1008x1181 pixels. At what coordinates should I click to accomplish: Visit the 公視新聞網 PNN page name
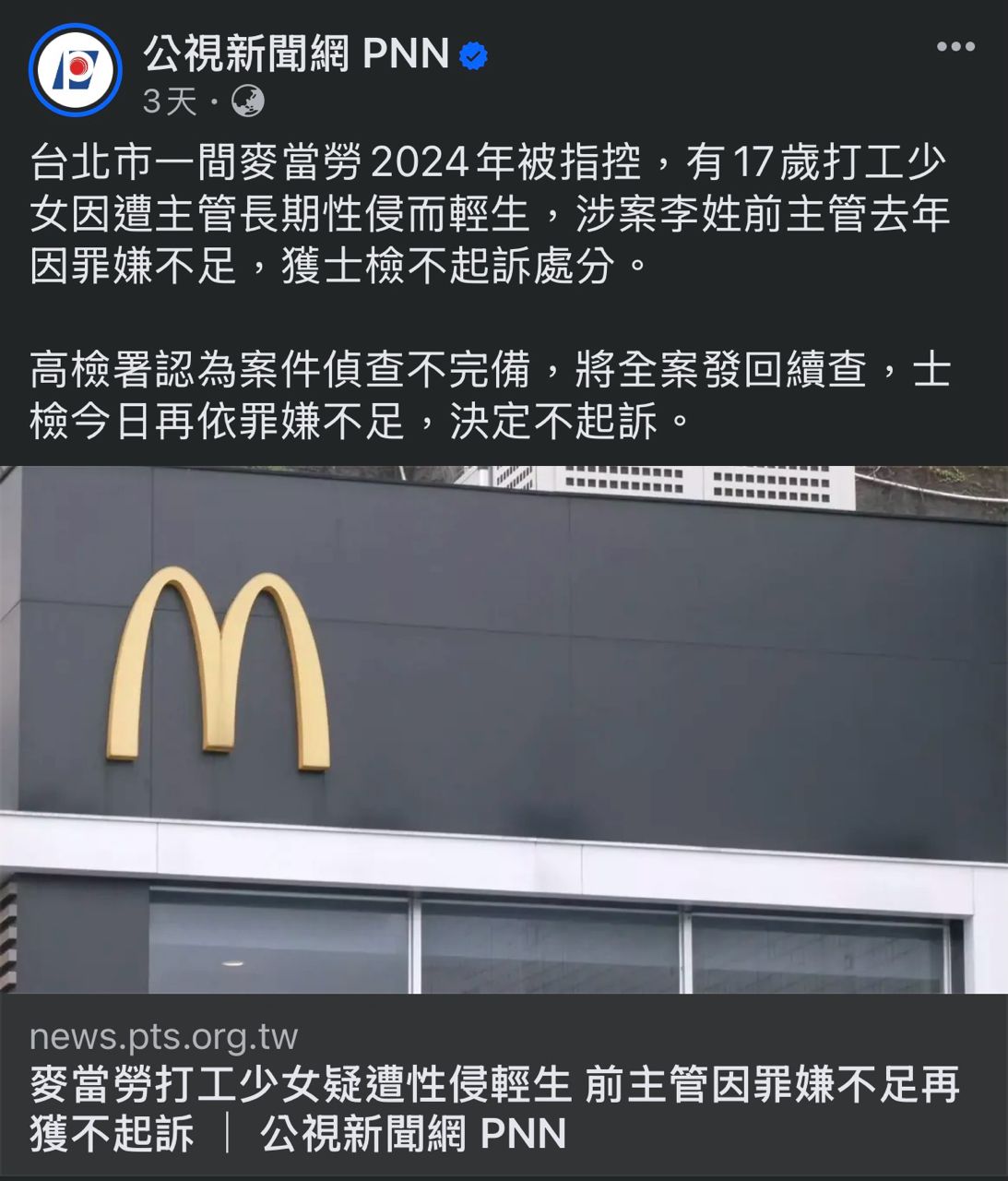(296, 54)
